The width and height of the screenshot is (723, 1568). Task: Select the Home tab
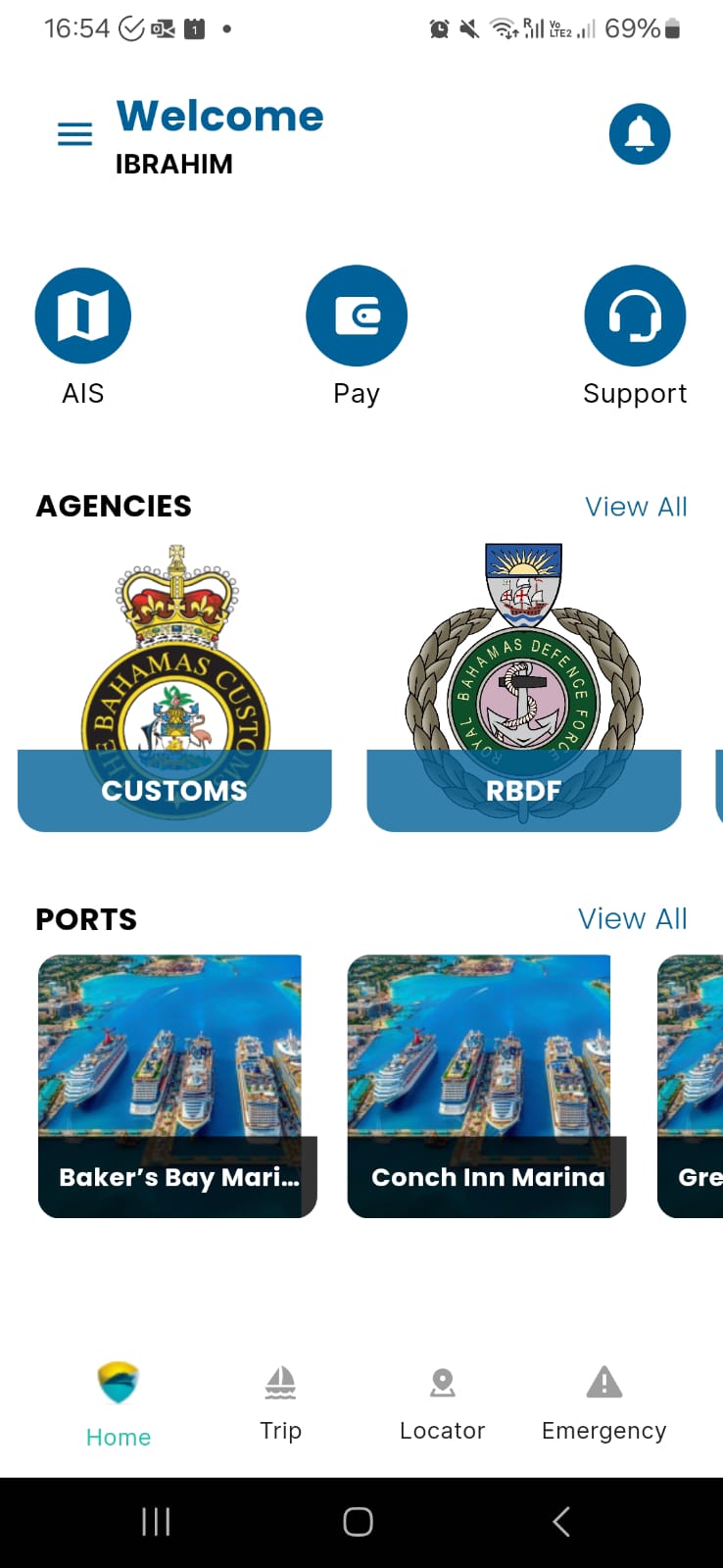[119, 1404]
